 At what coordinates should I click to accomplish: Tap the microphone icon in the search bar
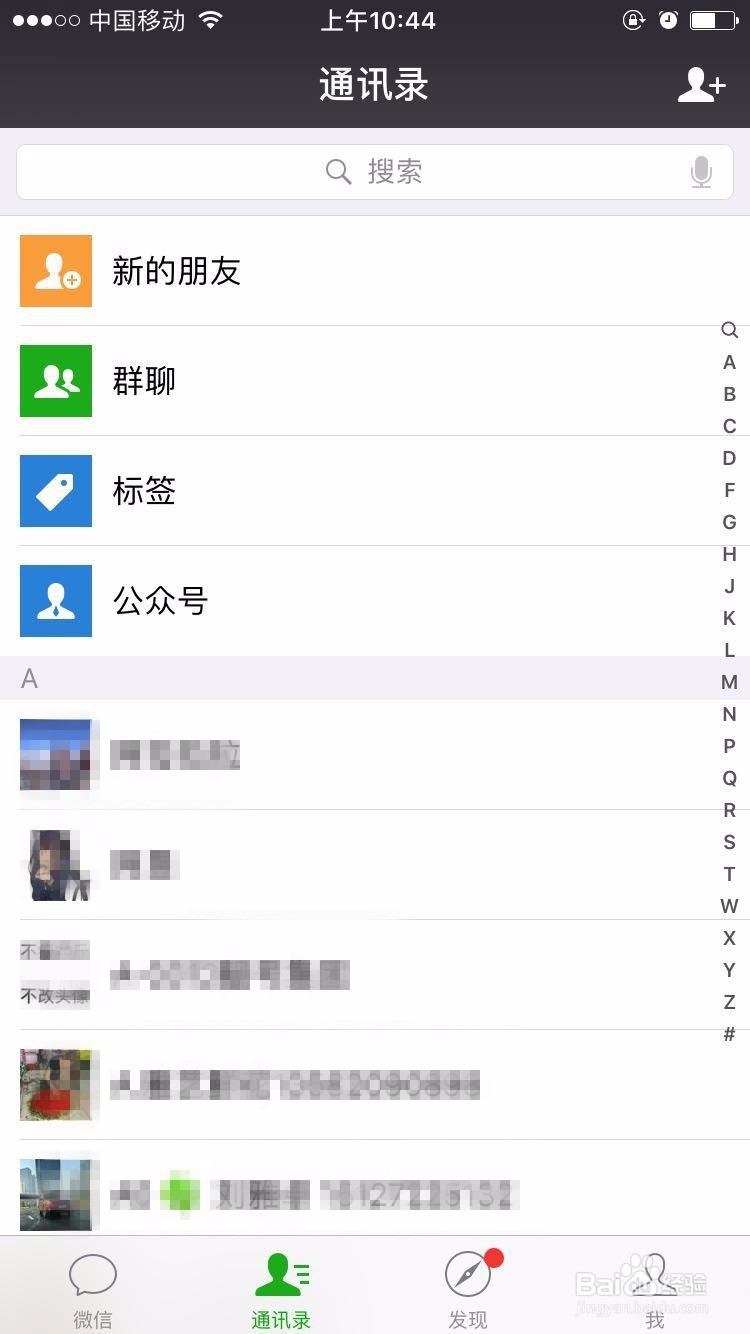(x=701, y=172)
